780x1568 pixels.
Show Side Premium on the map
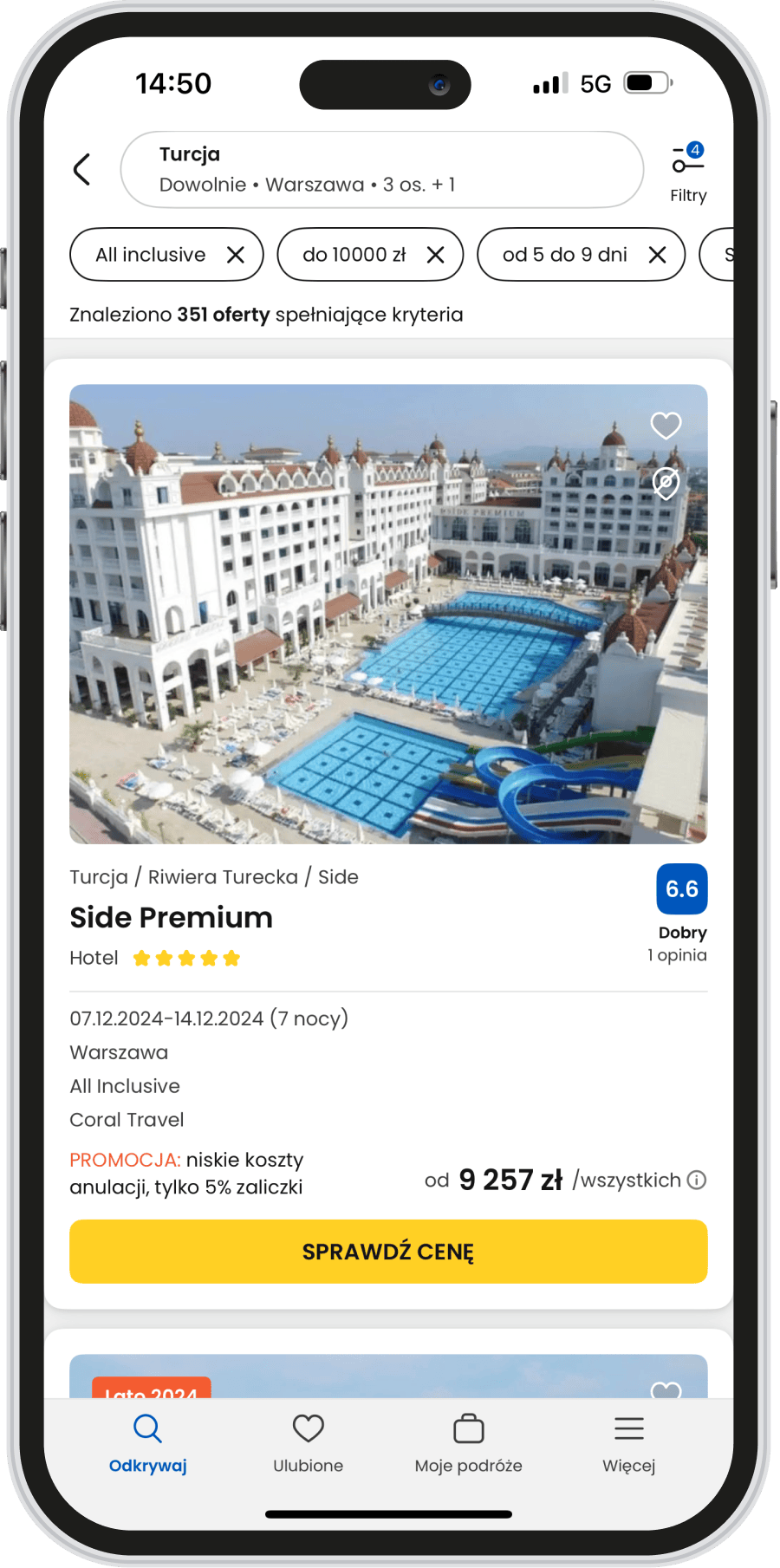(666, 483)
